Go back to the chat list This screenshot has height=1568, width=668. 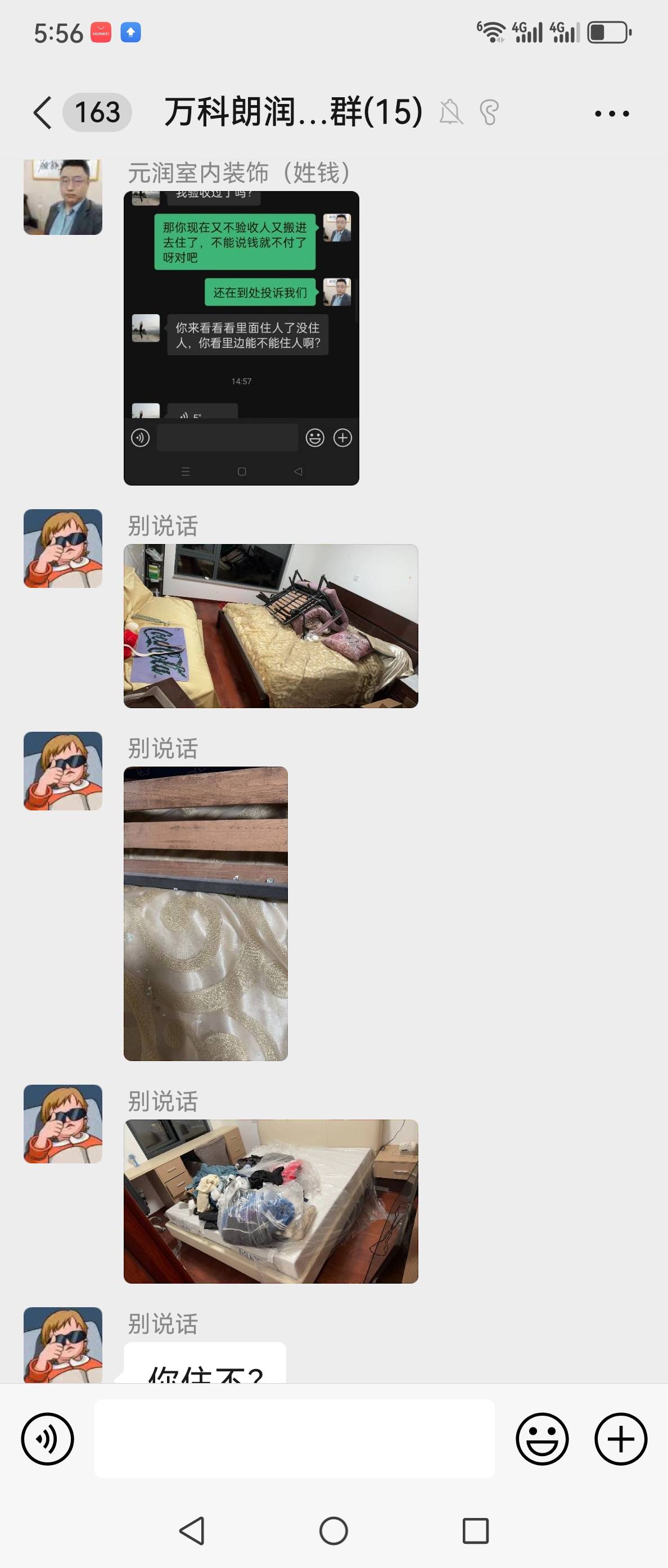[x=43, y=112]
